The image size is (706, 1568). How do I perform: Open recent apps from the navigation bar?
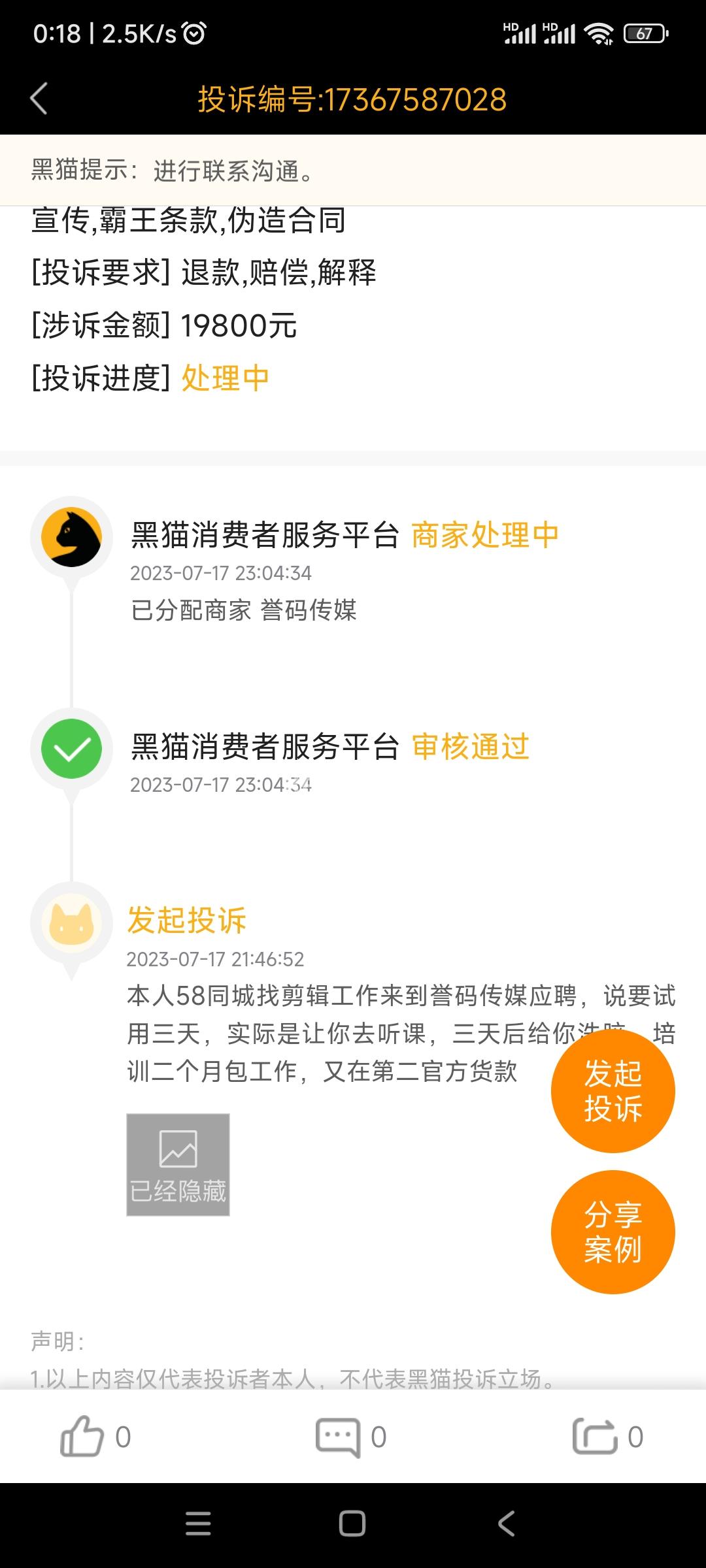(x=198, y=1524)
